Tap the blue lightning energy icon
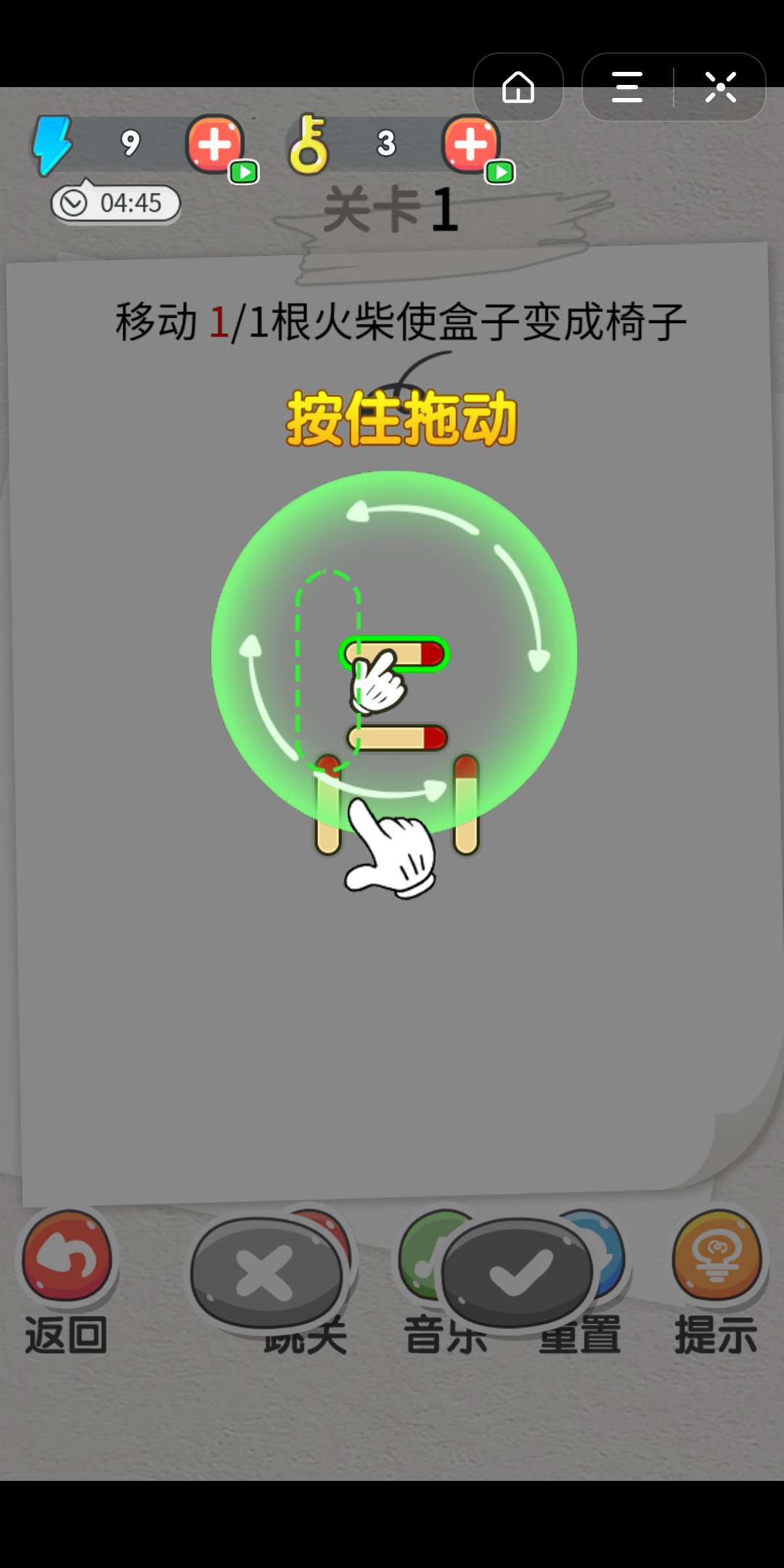The image size is (784, 1568). point(54,145)
